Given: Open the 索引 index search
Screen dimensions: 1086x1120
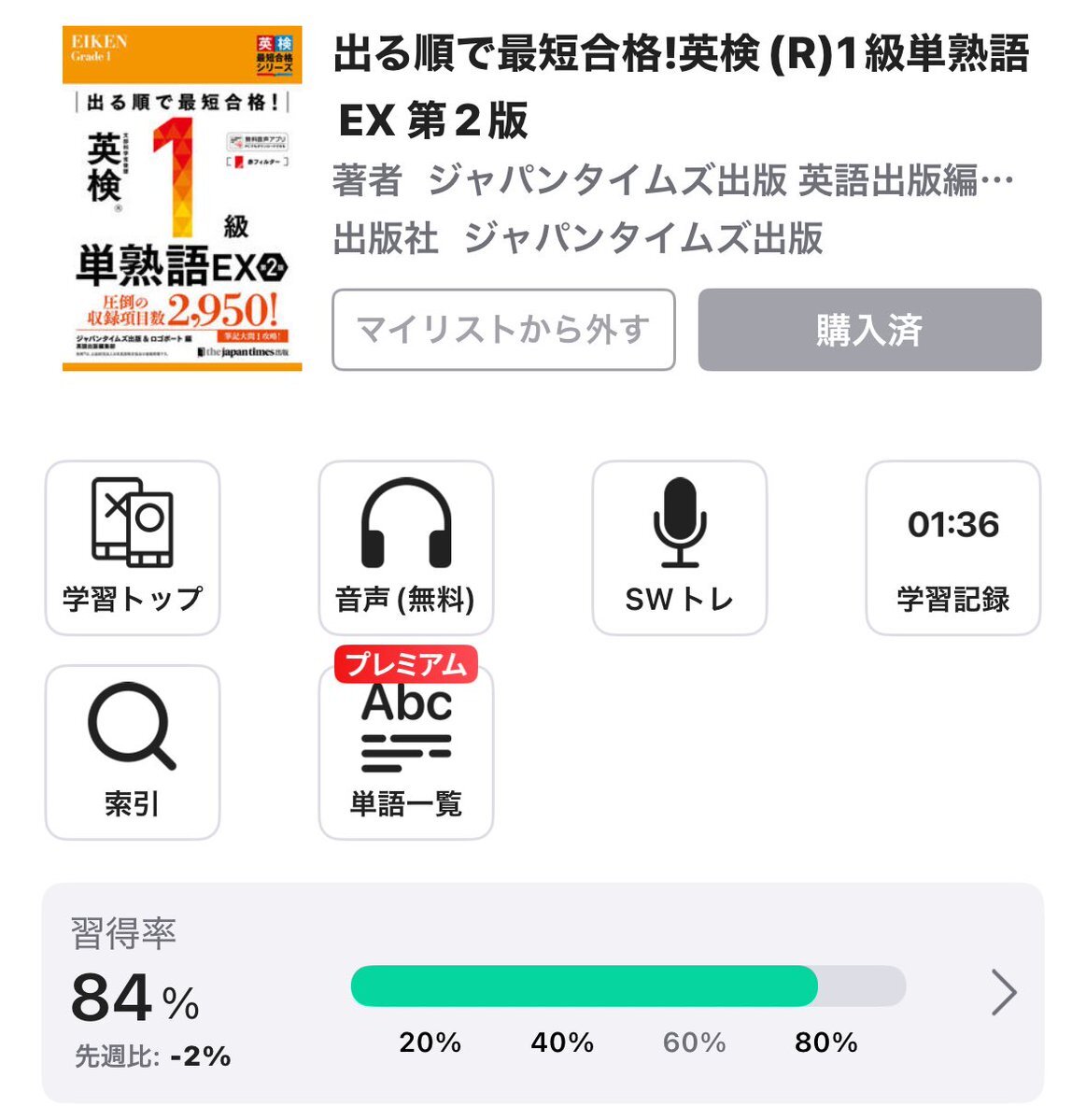Looking at the screenshot, I should pyautogui.click(x=133, y=753).
